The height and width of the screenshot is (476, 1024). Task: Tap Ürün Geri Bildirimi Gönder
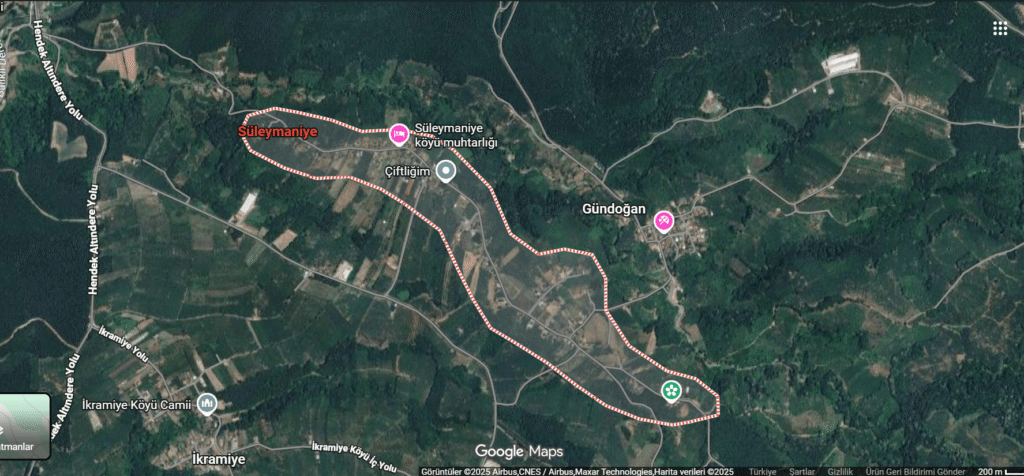915,471
